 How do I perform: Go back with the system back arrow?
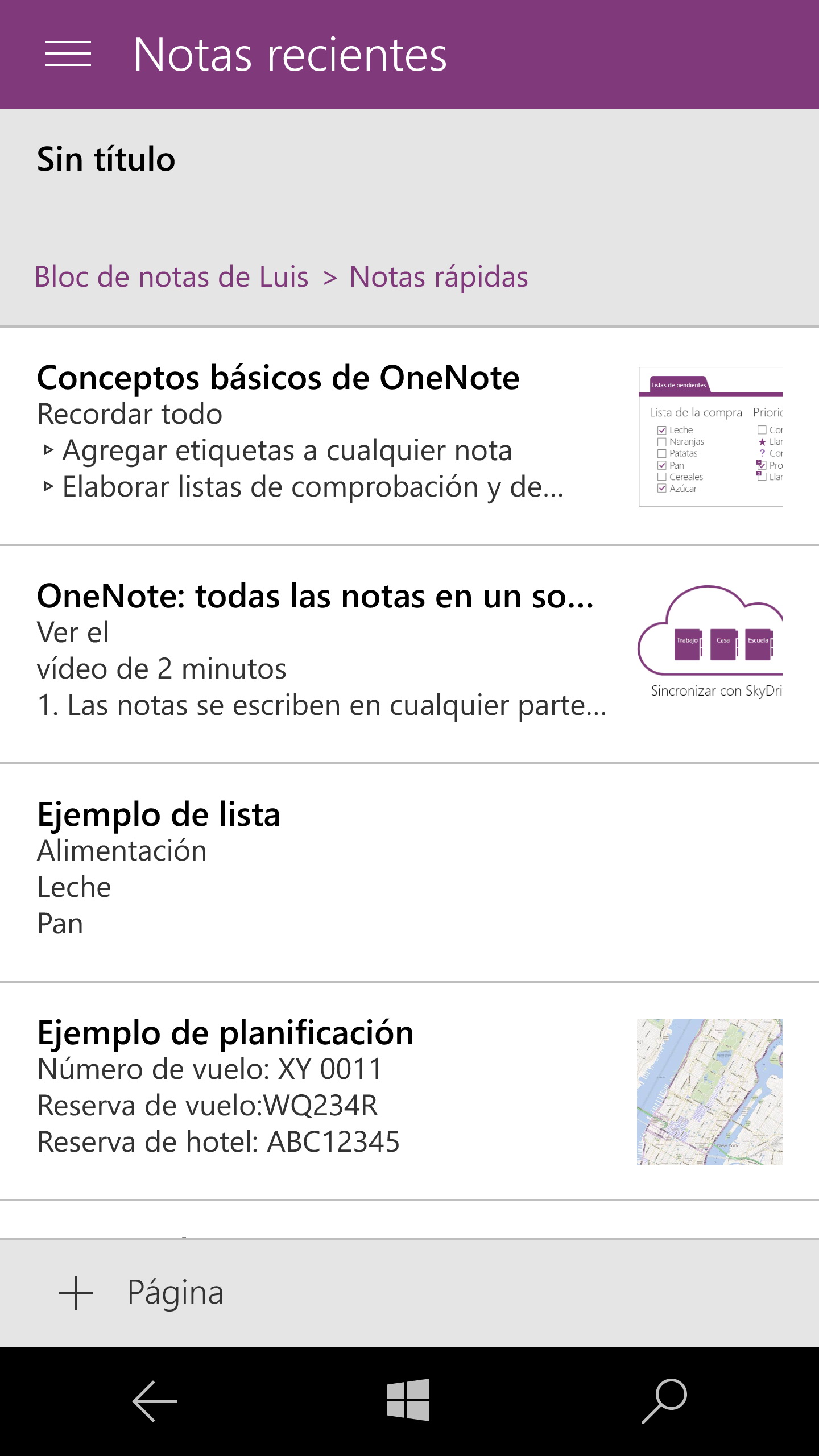coord(155,1401)
